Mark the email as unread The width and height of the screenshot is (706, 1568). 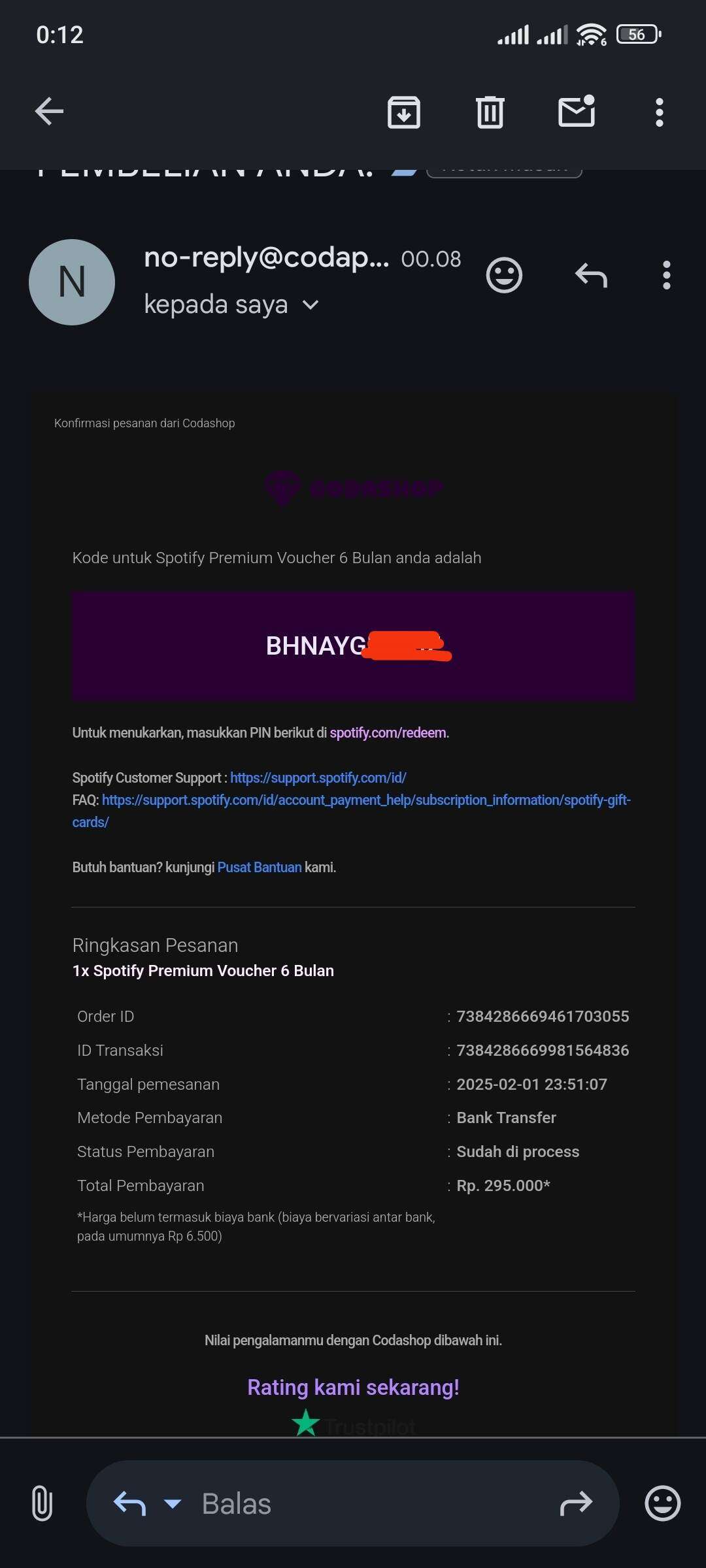point(577,111)
